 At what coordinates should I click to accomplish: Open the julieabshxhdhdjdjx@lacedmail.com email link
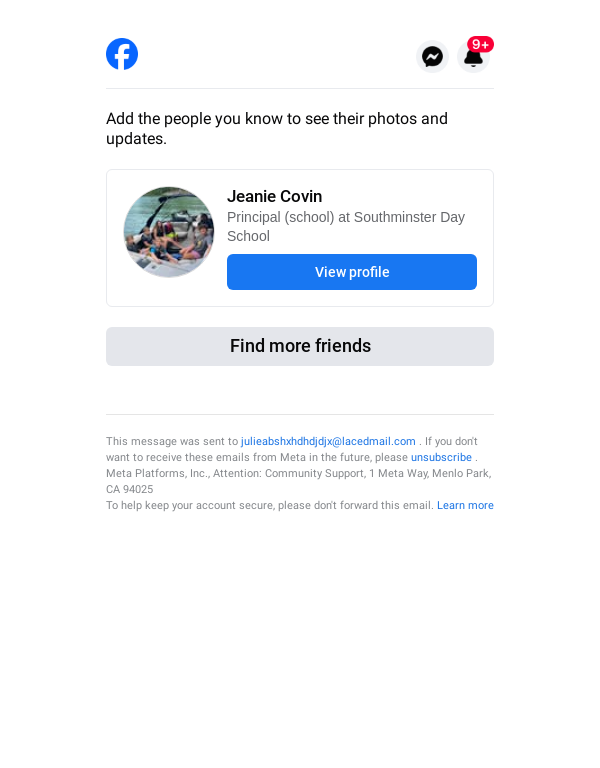point(328,441)
